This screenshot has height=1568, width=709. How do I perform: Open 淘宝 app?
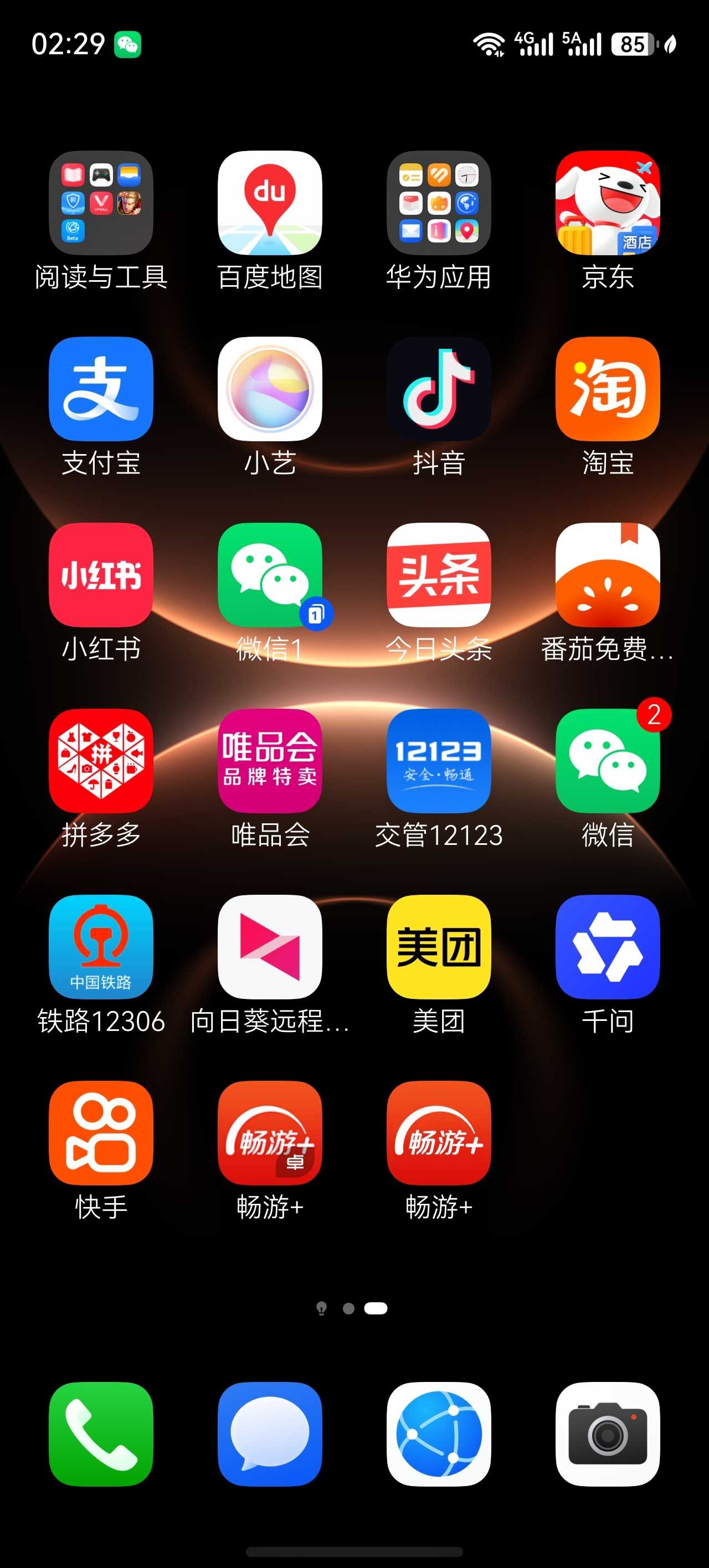(607, 389)
